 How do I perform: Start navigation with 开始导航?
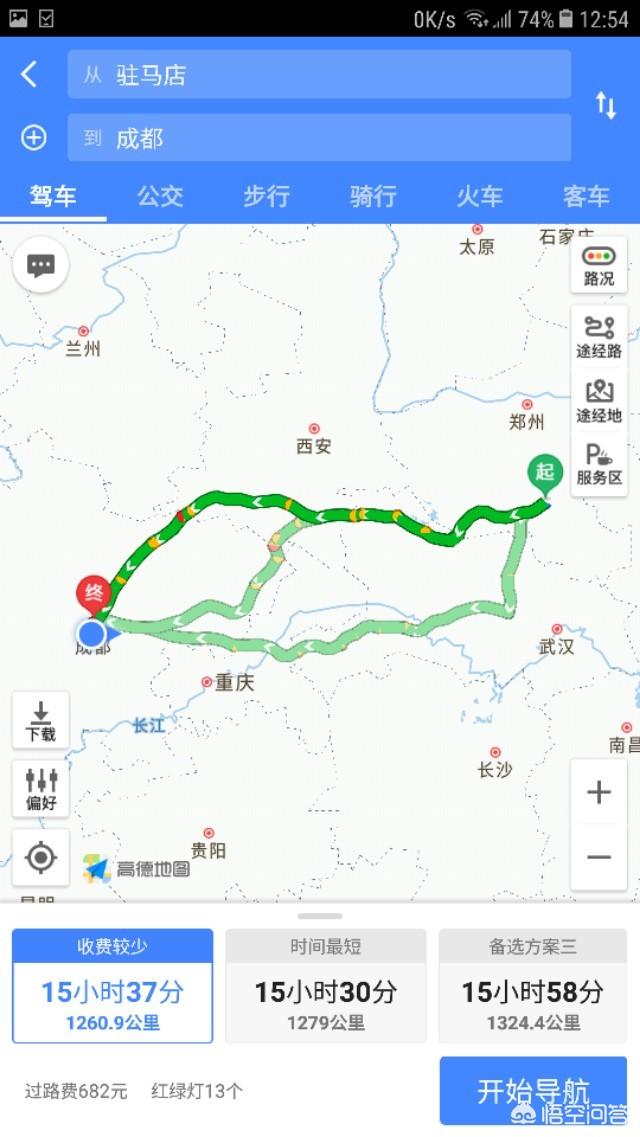click(533, 1090)
